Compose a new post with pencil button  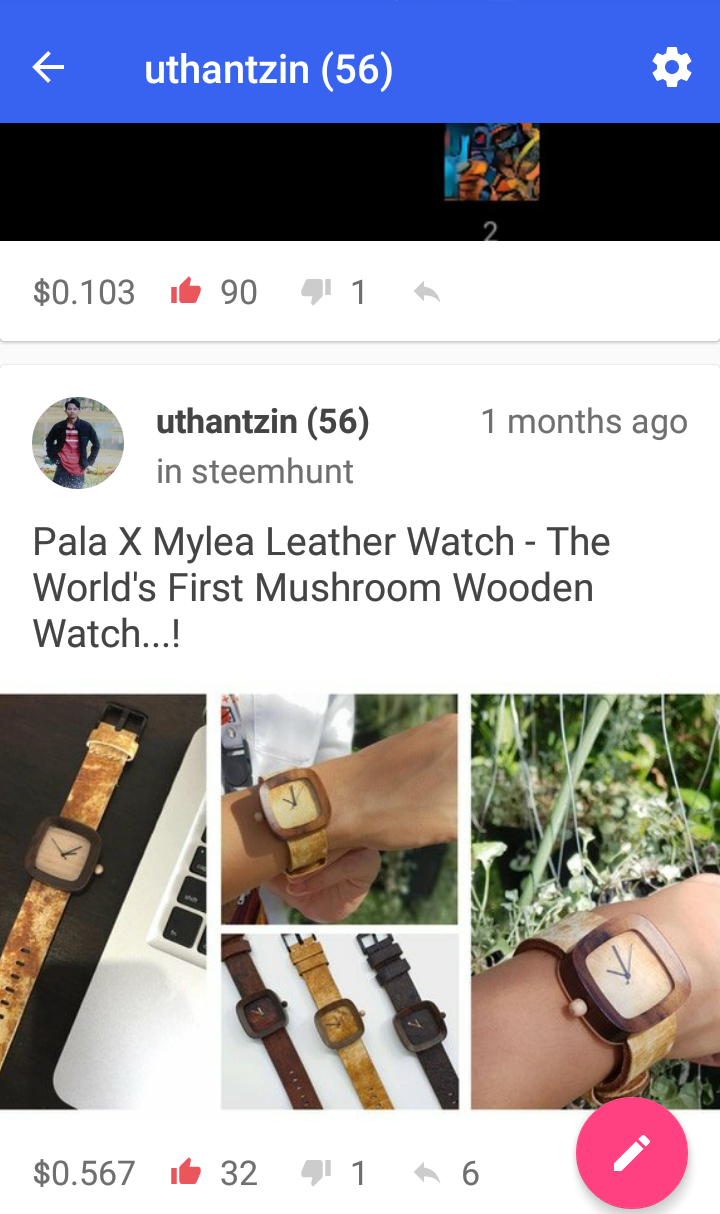631,1153
